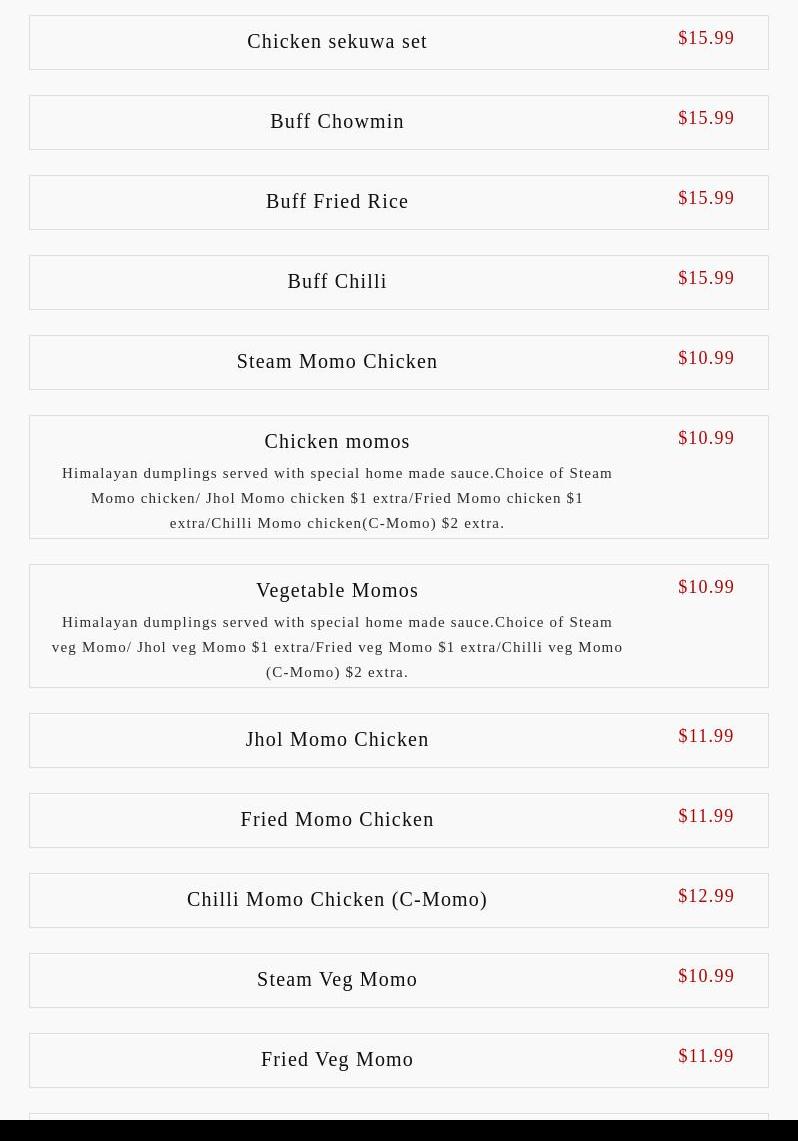This screenshot has width=798, height=1141.
Task: Open the Buff Fried Rice item
Action: [x=337, y=202]
